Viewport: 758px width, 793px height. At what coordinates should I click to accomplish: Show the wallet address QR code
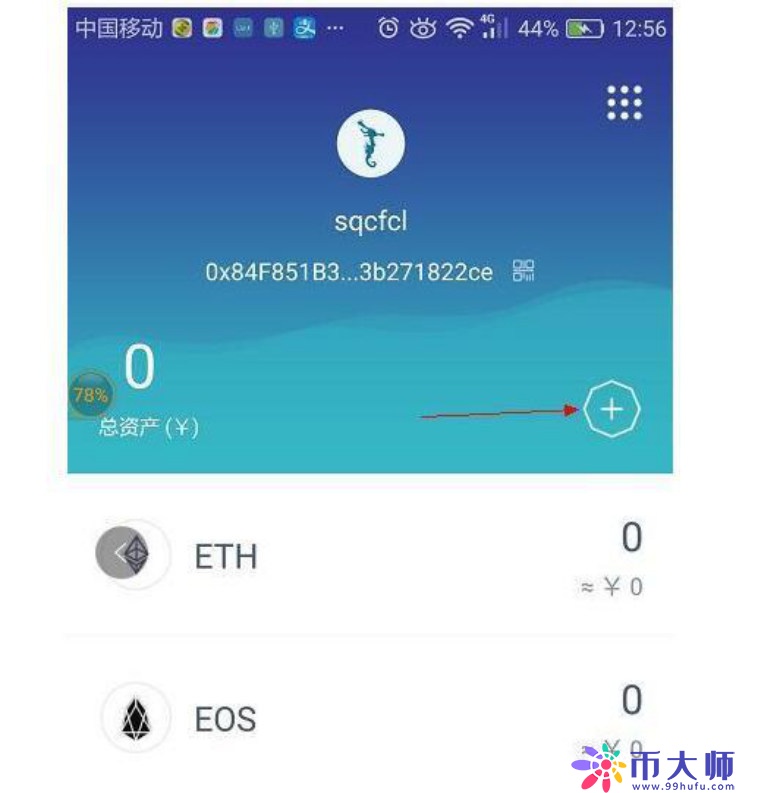tap(524, 271)
